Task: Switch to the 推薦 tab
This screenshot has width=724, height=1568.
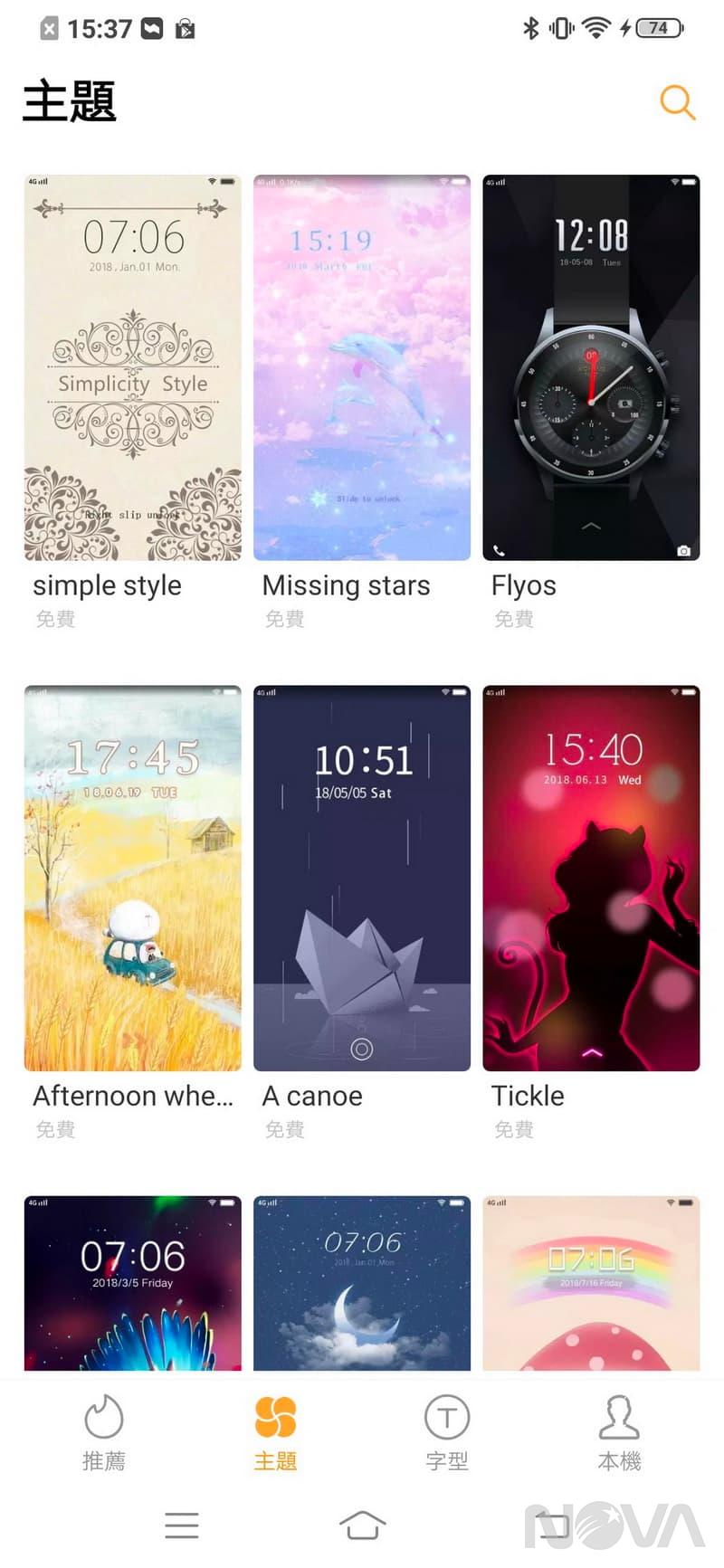Action: [x=103, y=1439]
